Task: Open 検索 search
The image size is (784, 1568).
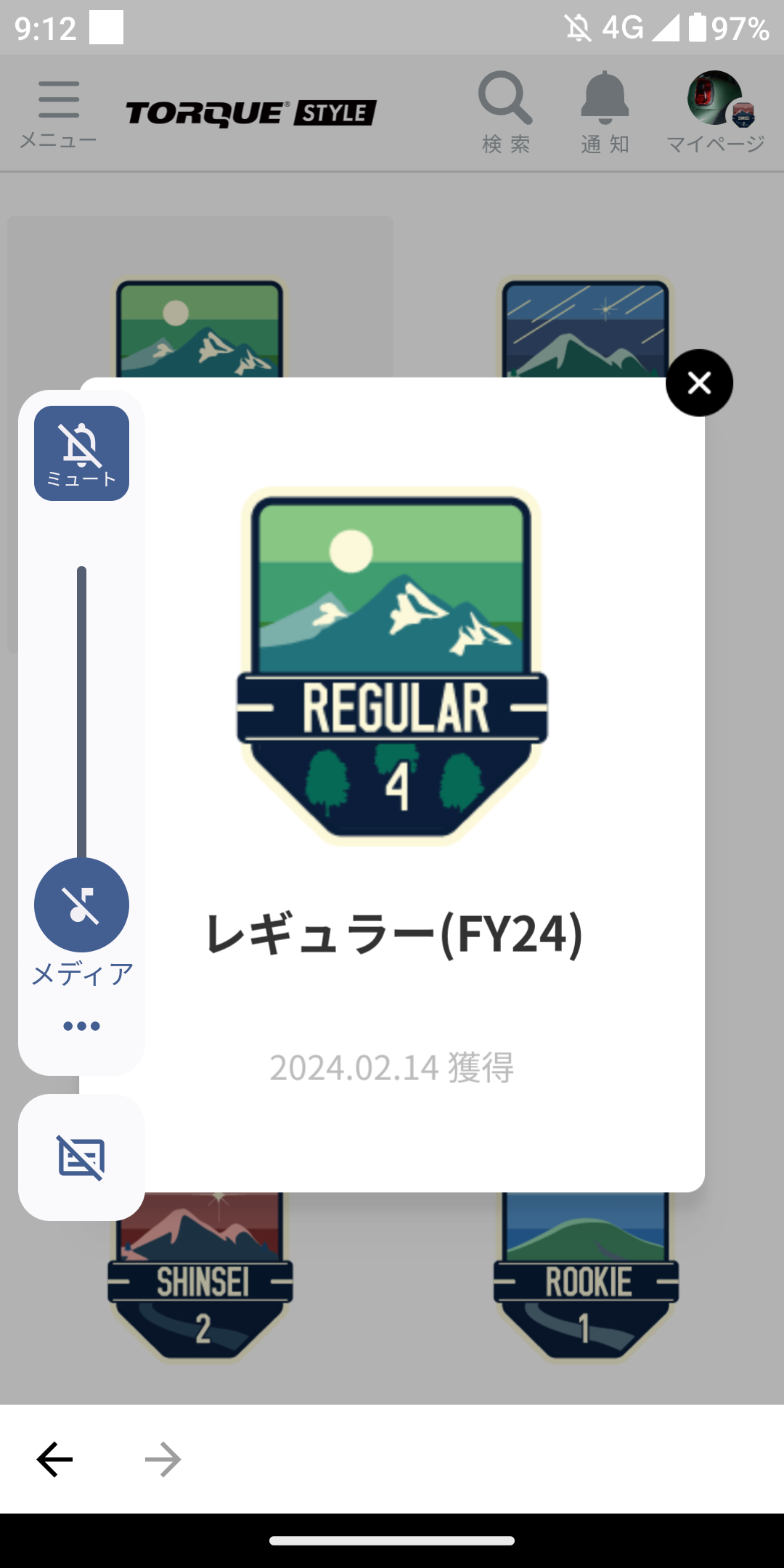Action: 505,113
